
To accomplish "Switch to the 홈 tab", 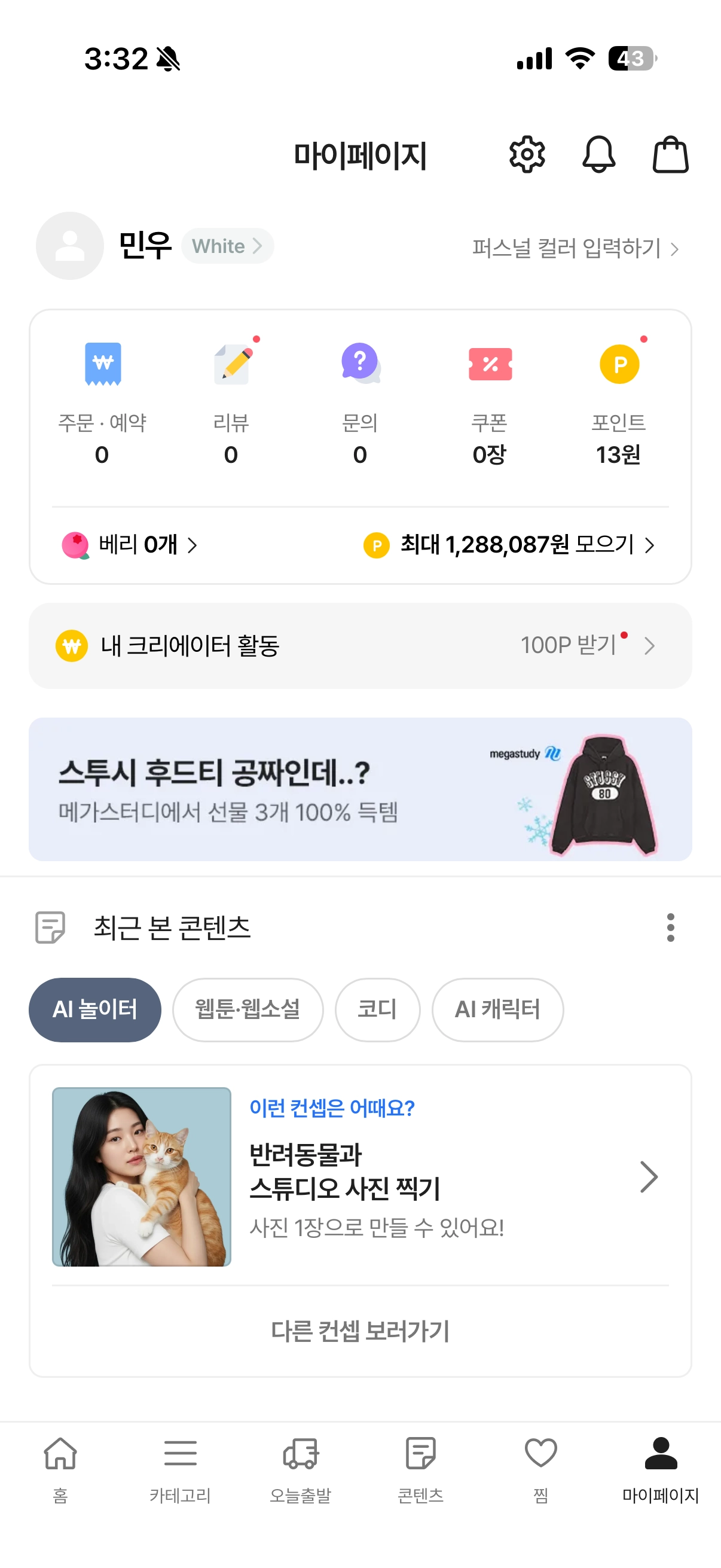I will tap(60, 1468).
